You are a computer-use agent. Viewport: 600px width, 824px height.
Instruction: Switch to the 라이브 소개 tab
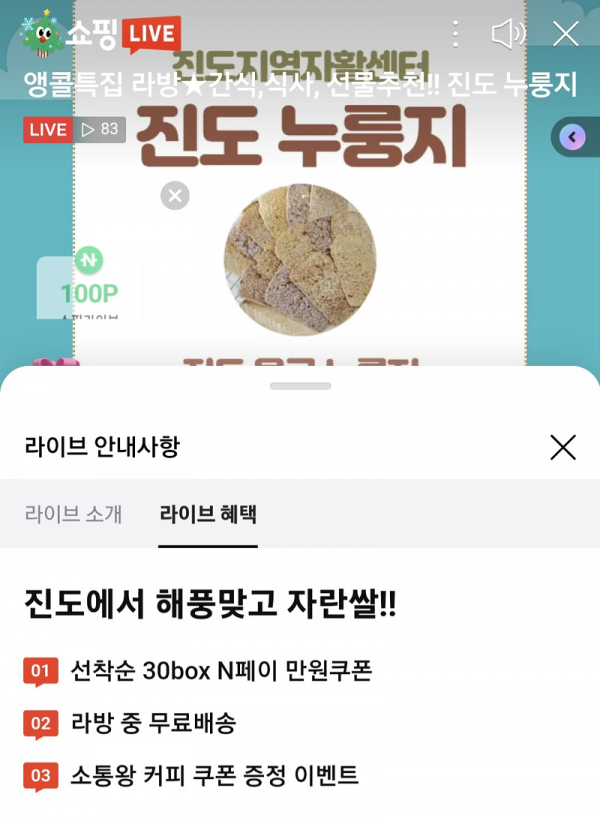73,514
